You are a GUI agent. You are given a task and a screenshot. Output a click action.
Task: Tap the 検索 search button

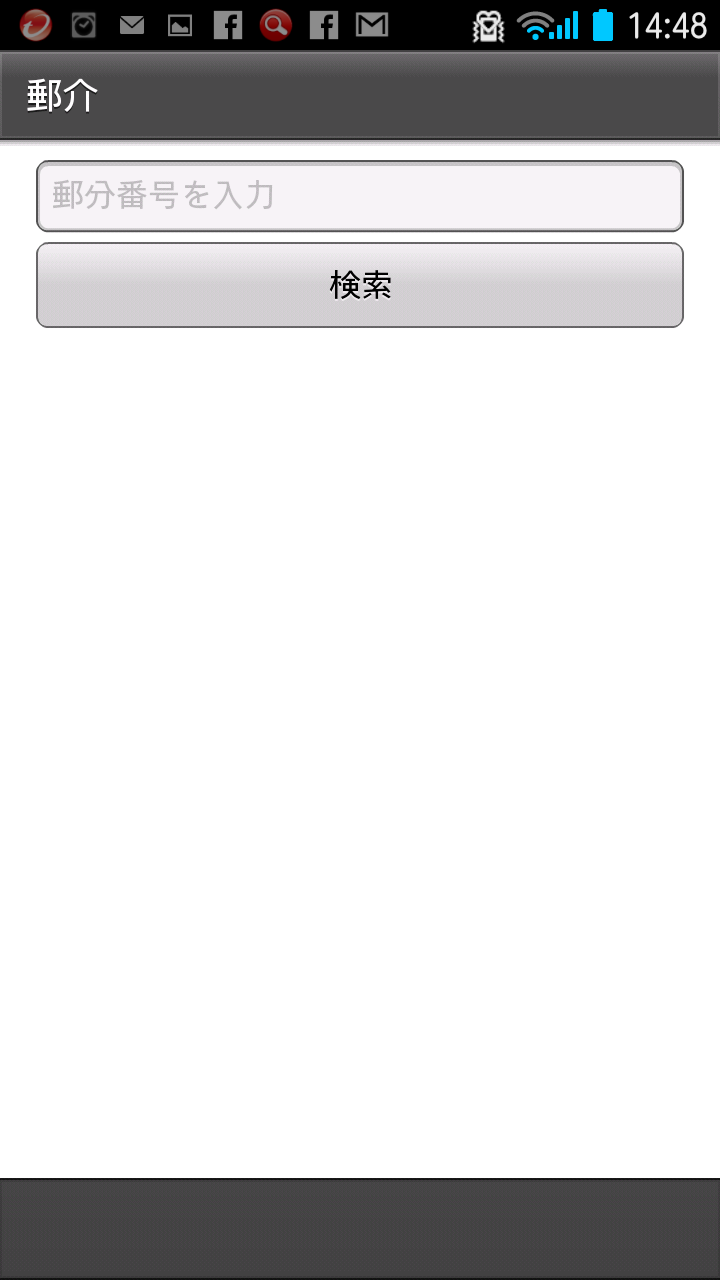coord(360,285)
